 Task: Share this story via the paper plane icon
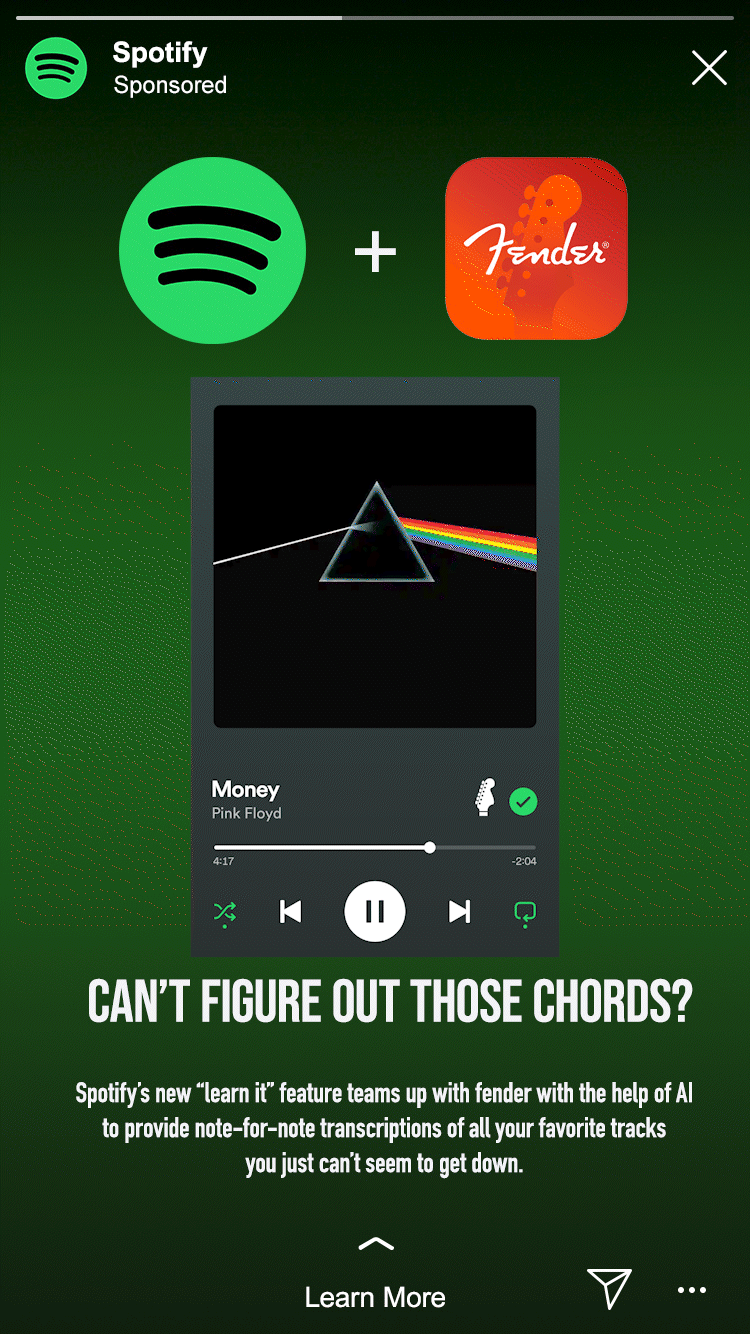pyautogui.click(x=609, y=1288)
